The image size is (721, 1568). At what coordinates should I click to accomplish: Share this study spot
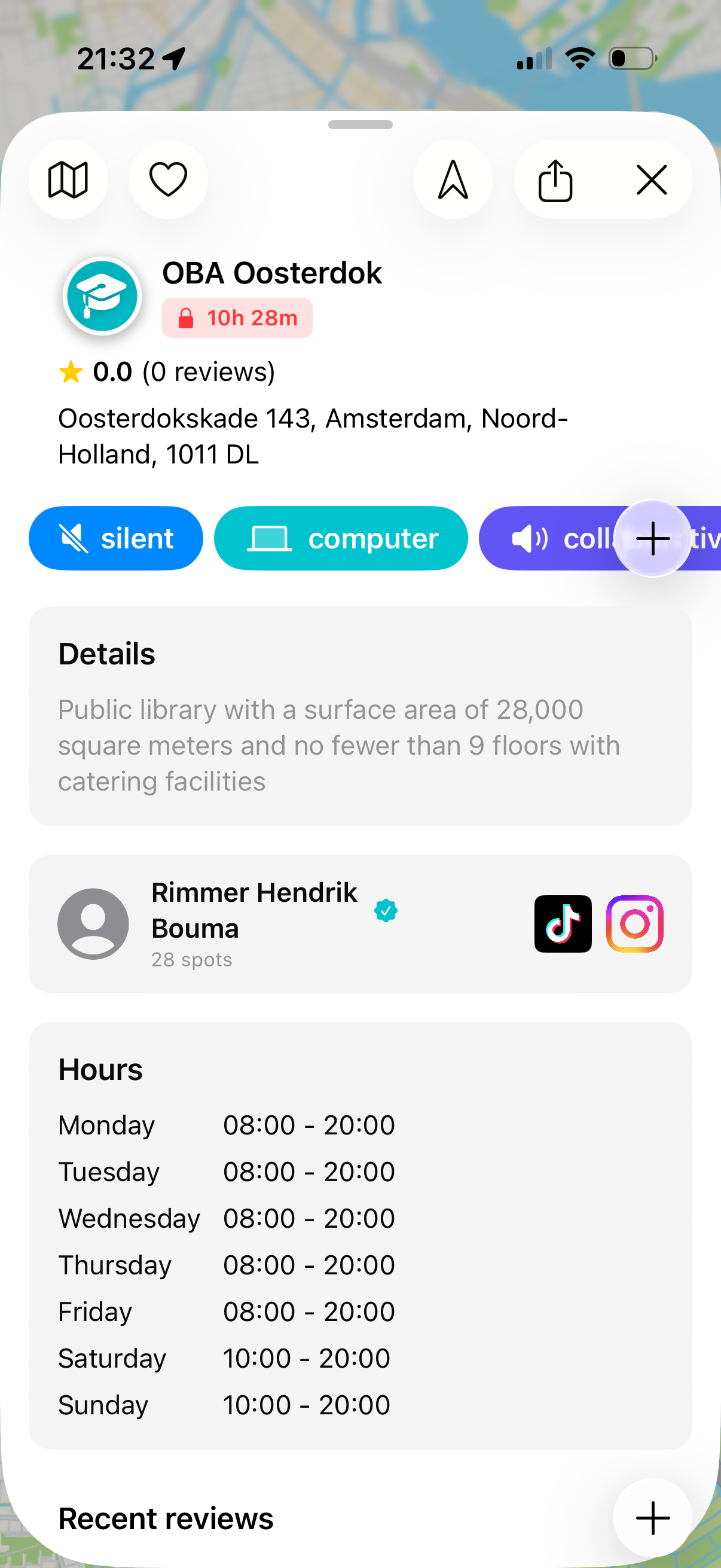(555, 180)
